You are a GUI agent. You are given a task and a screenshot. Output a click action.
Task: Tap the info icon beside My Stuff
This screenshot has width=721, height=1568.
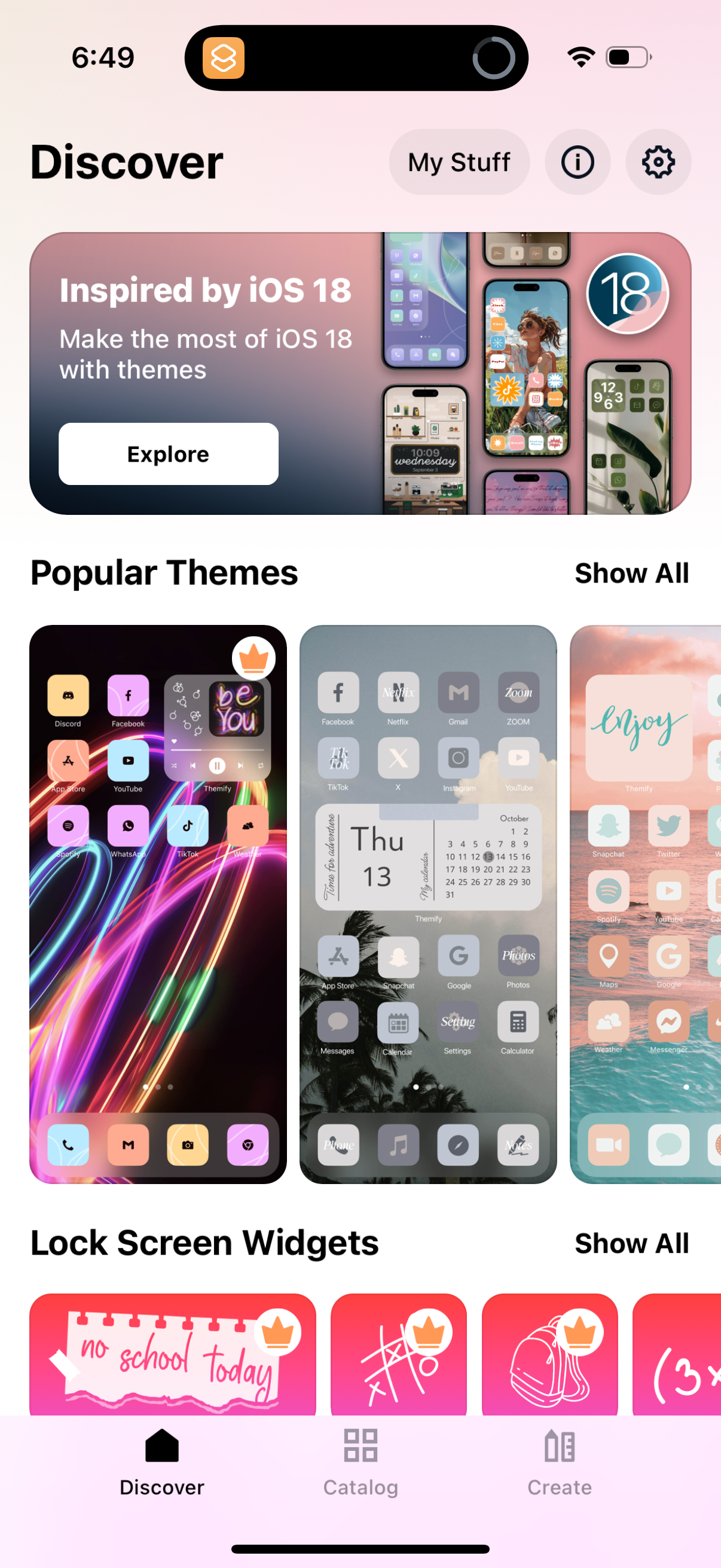click(x=577, y=162)
